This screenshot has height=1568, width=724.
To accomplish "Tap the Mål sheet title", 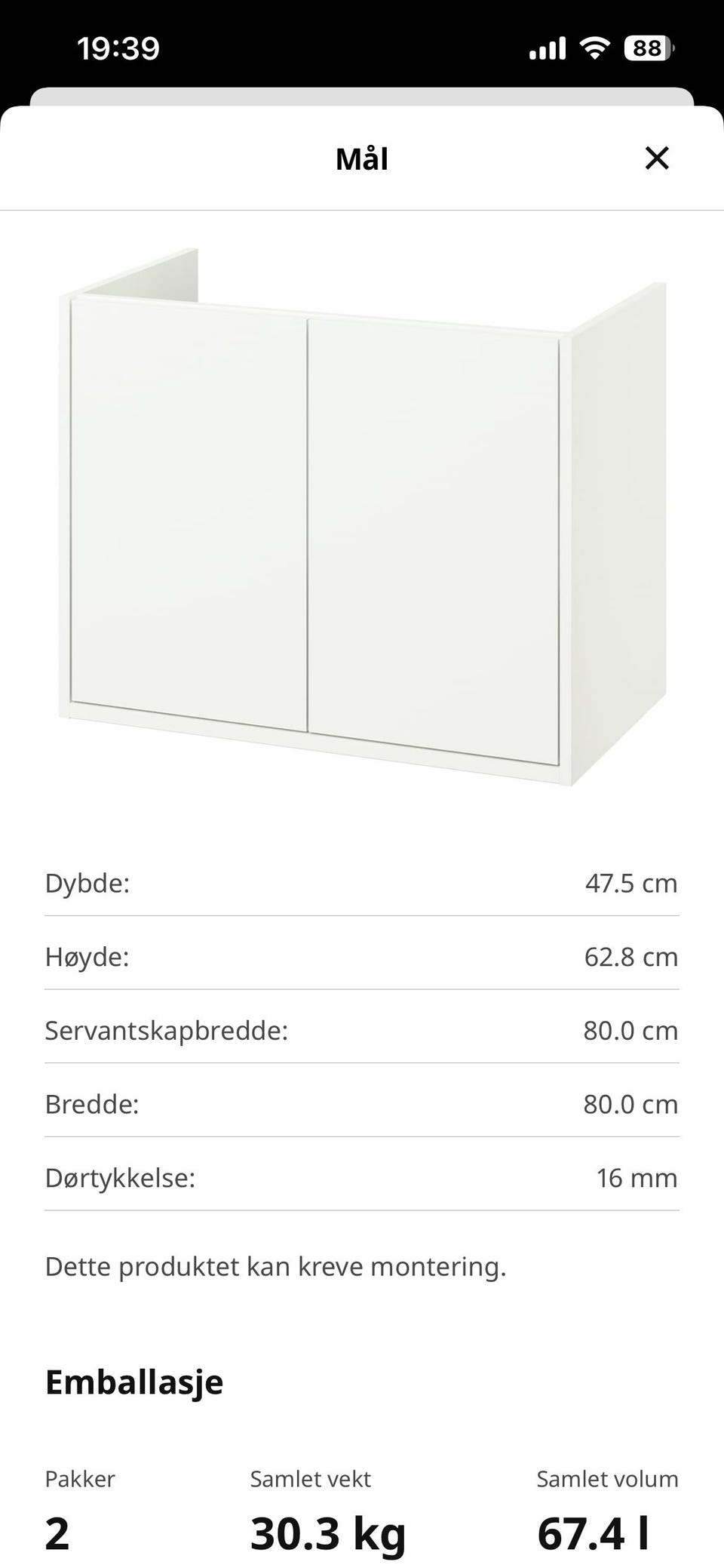I will point(362,158).
